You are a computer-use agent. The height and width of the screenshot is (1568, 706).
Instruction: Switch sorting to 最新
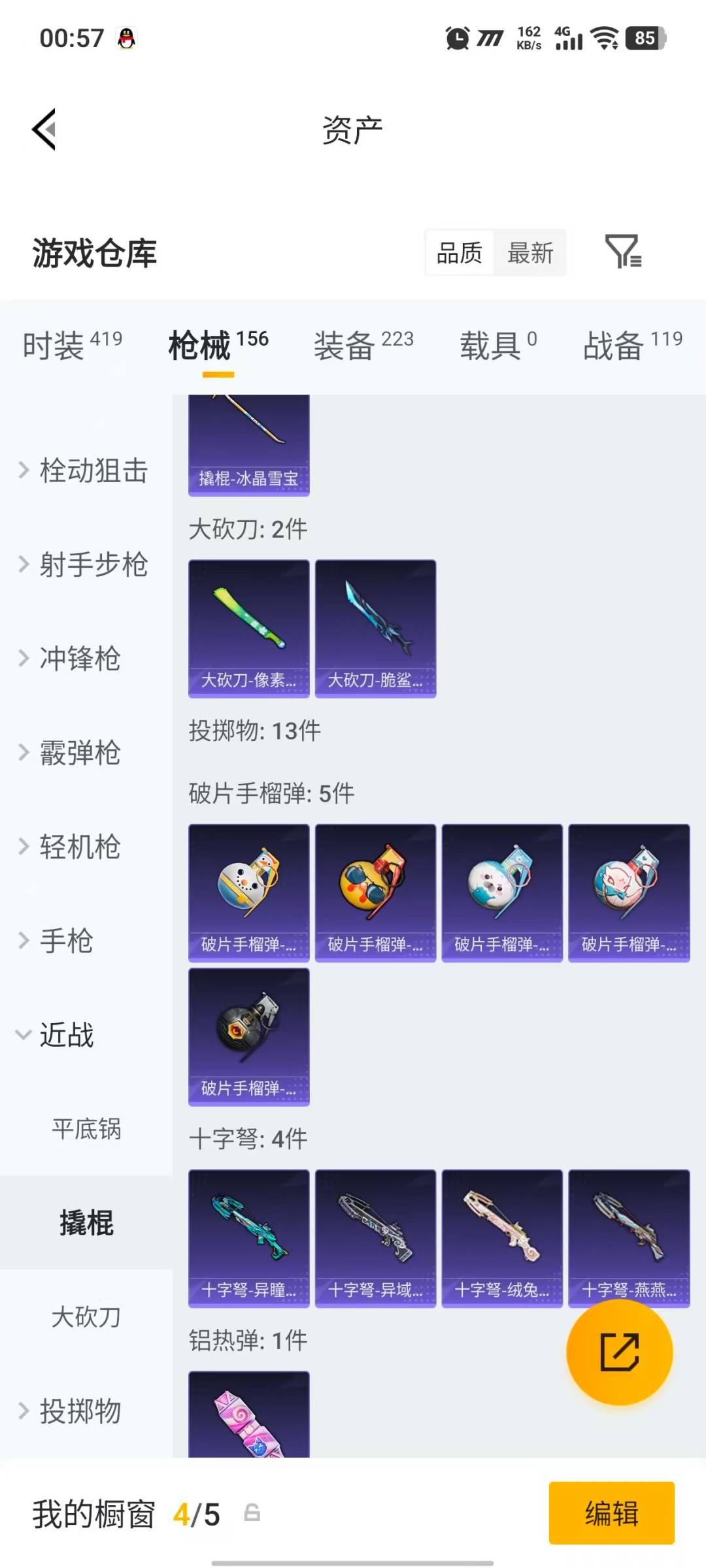[531, 253]
